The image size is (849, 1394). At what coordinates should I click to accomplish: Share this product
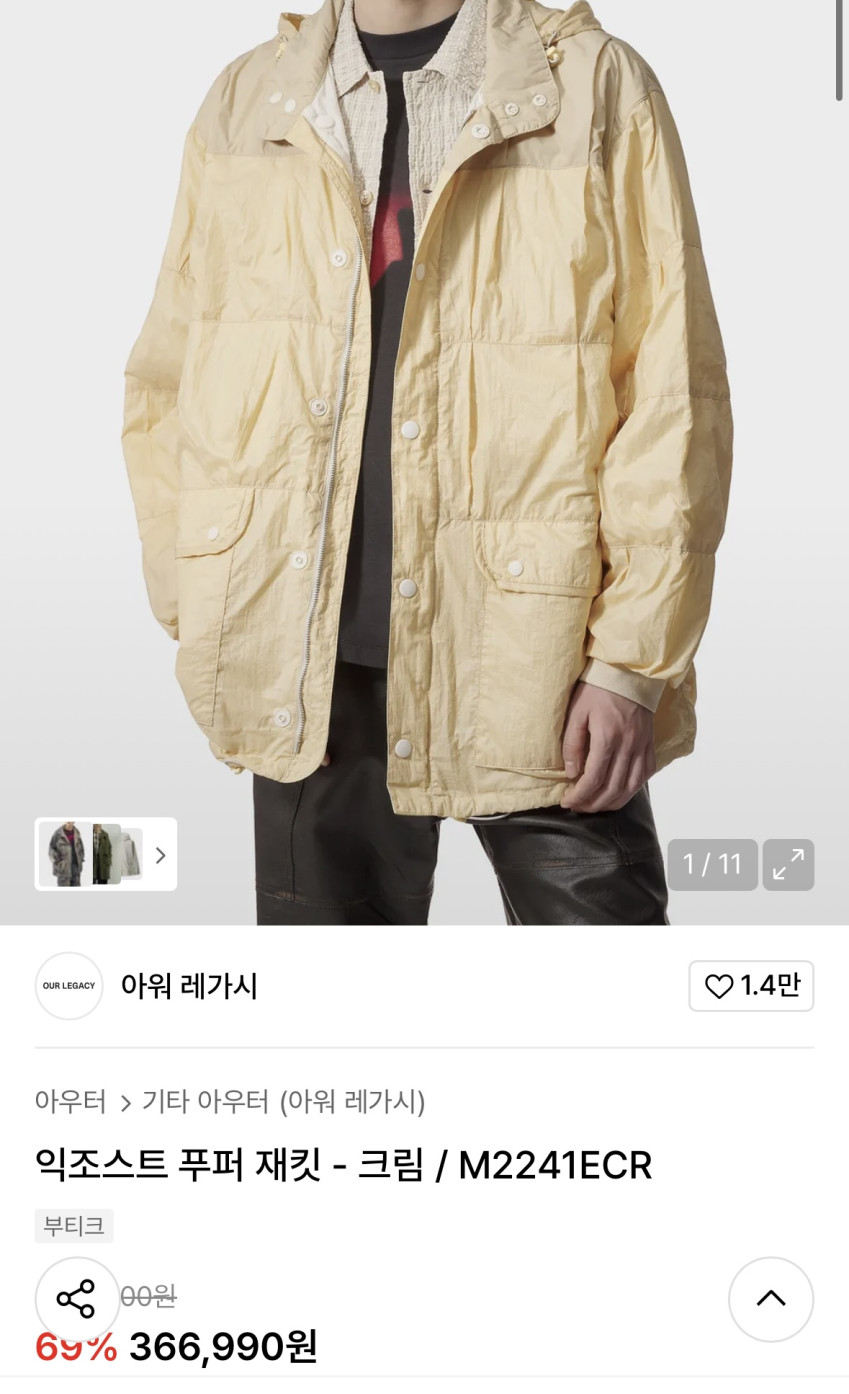pos(77,1298)
